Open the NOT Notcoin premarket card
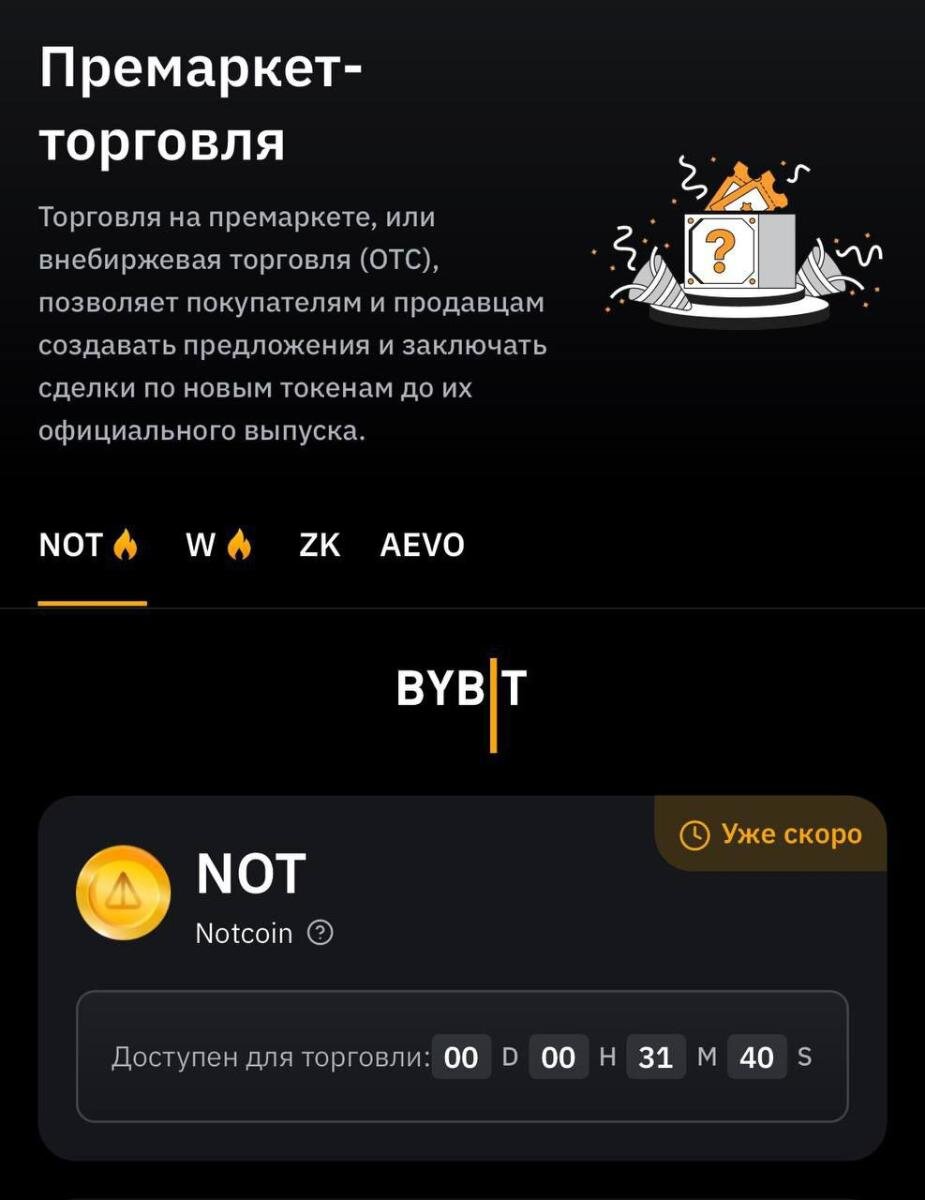The height and width of the screenshot is (1200, 925). [x=462, y=978]
